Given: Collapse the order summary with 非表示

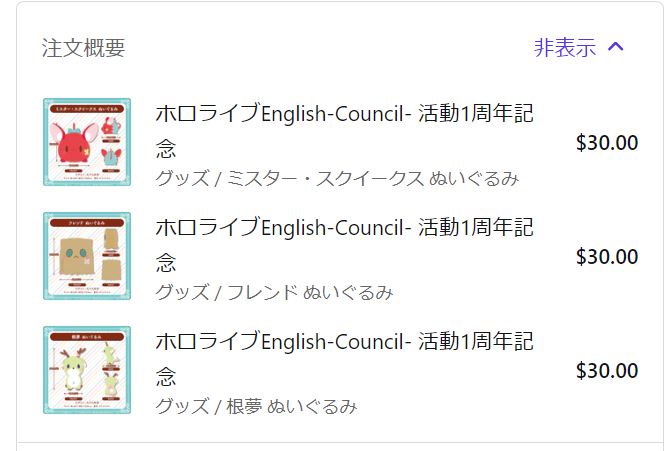Looking at the screenshot, I should point(579,47).
